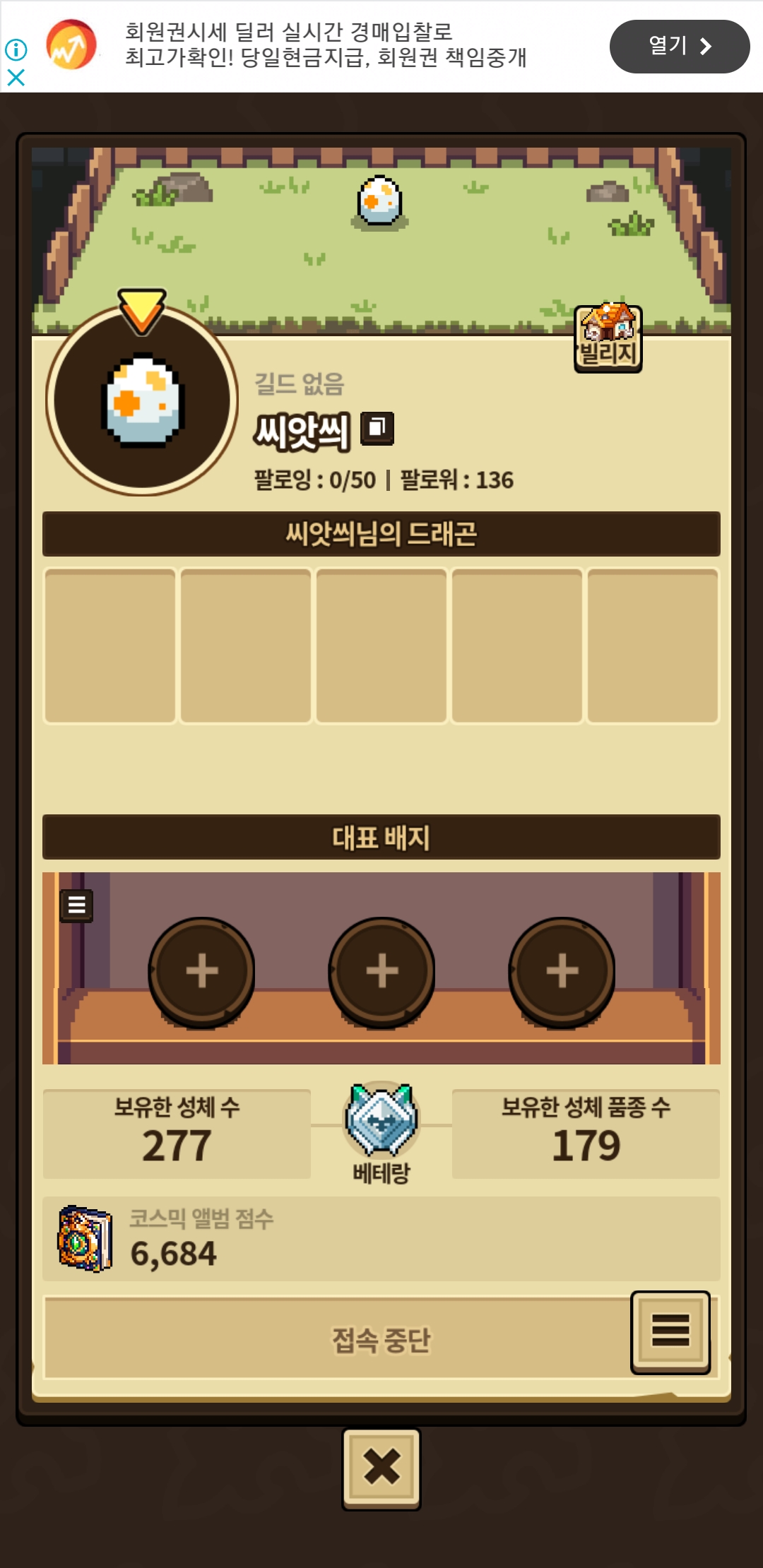Add a badge to the last slot
Image resolution: width=763 pixels, height=1568 pixels.
pyautogui.click(x=562, y=971)
